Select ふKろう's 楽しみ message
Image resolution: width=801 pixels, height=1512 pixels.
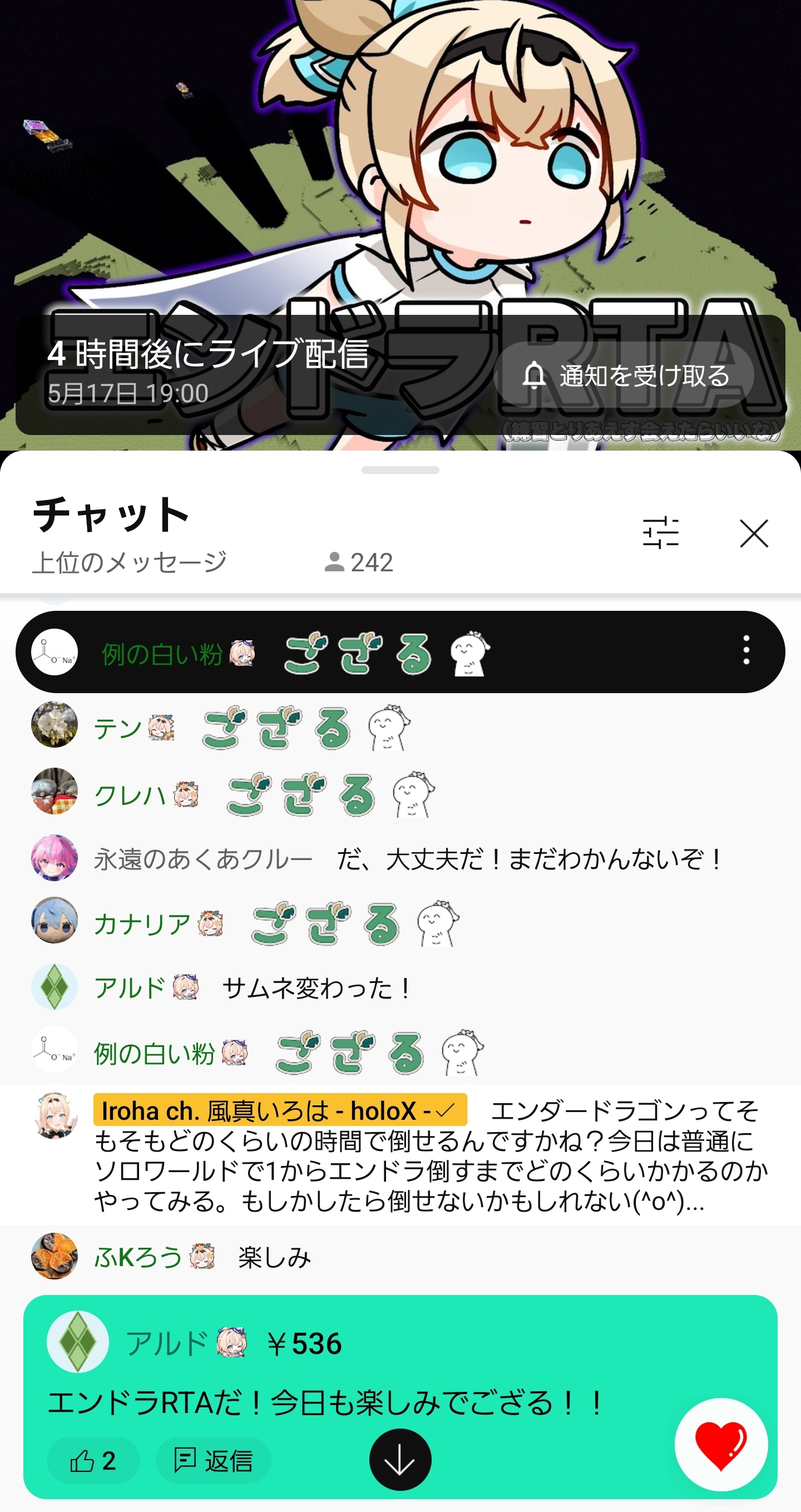pos(400,1257)
